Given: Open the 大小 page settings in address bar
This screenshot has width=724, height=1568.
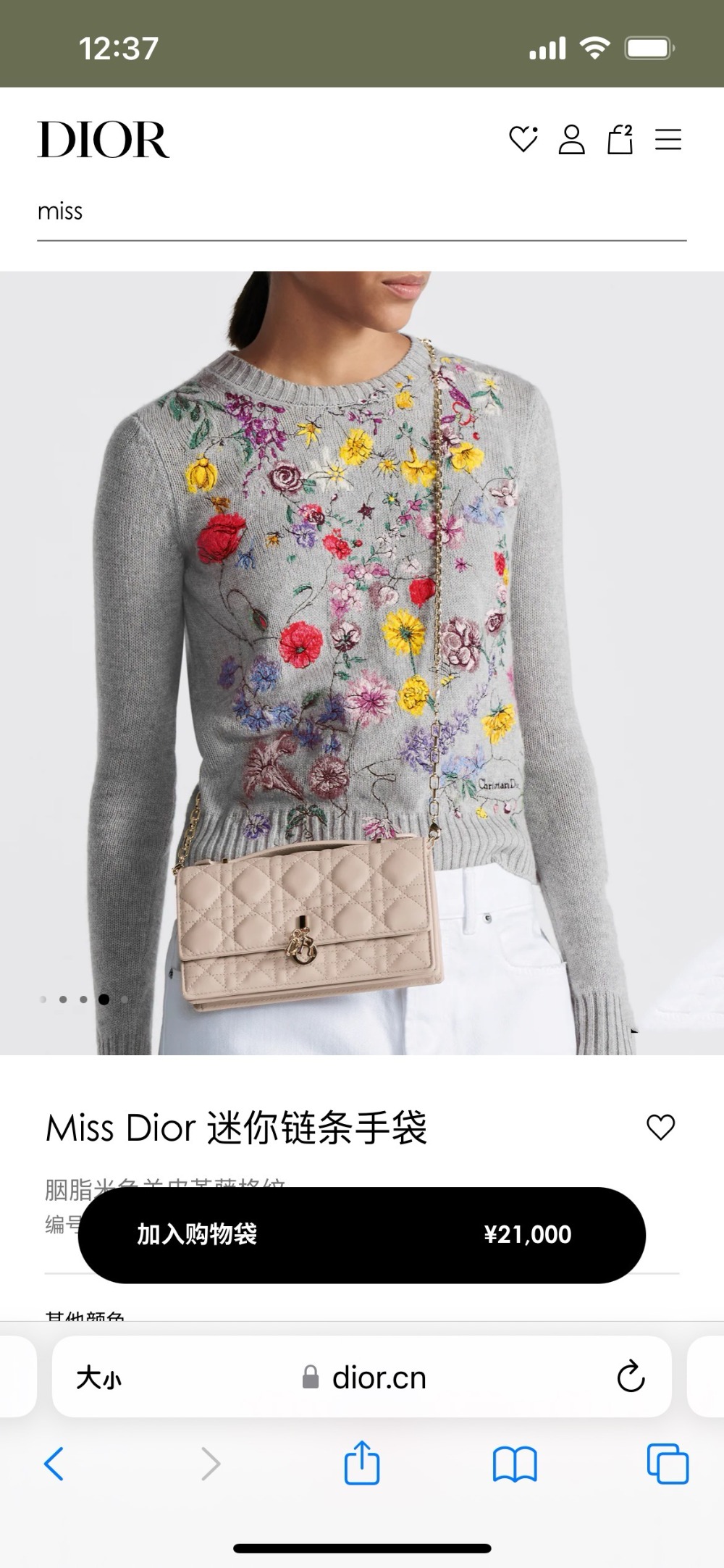Looking at the screenshot, I should click(x=99, y=1378).
